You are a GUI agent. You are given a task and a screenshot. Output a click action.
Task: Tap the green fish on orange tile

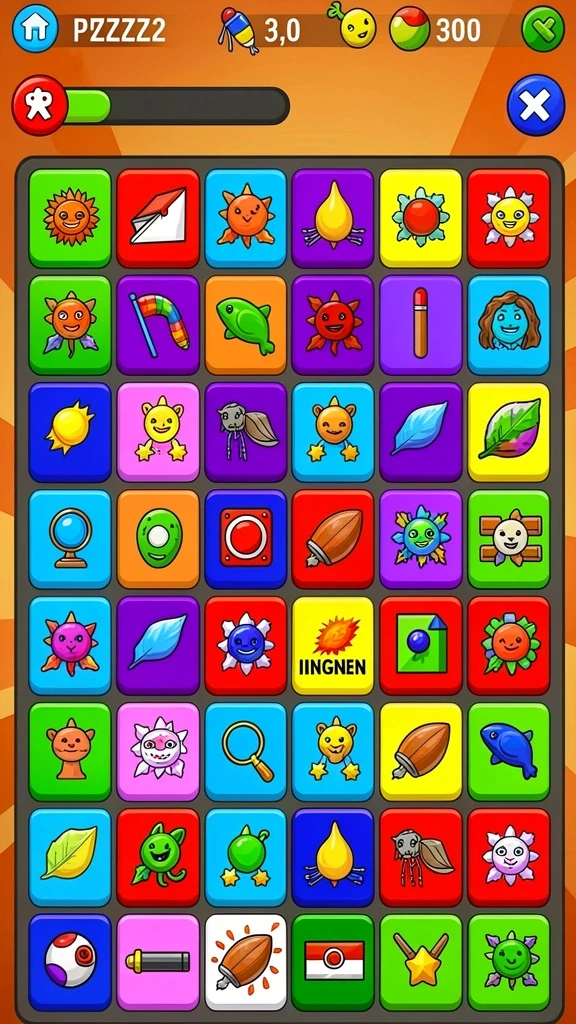coord(246,325)
